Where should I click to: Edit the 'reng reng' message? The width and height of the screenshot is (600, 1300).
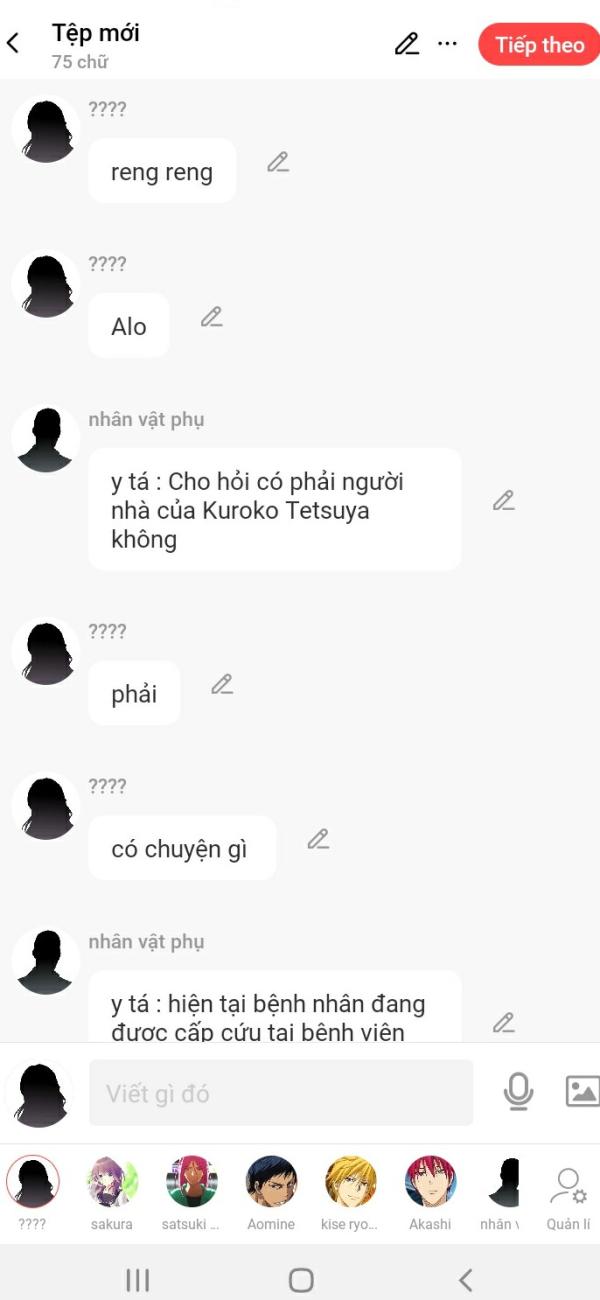click(x=278, y=162)
